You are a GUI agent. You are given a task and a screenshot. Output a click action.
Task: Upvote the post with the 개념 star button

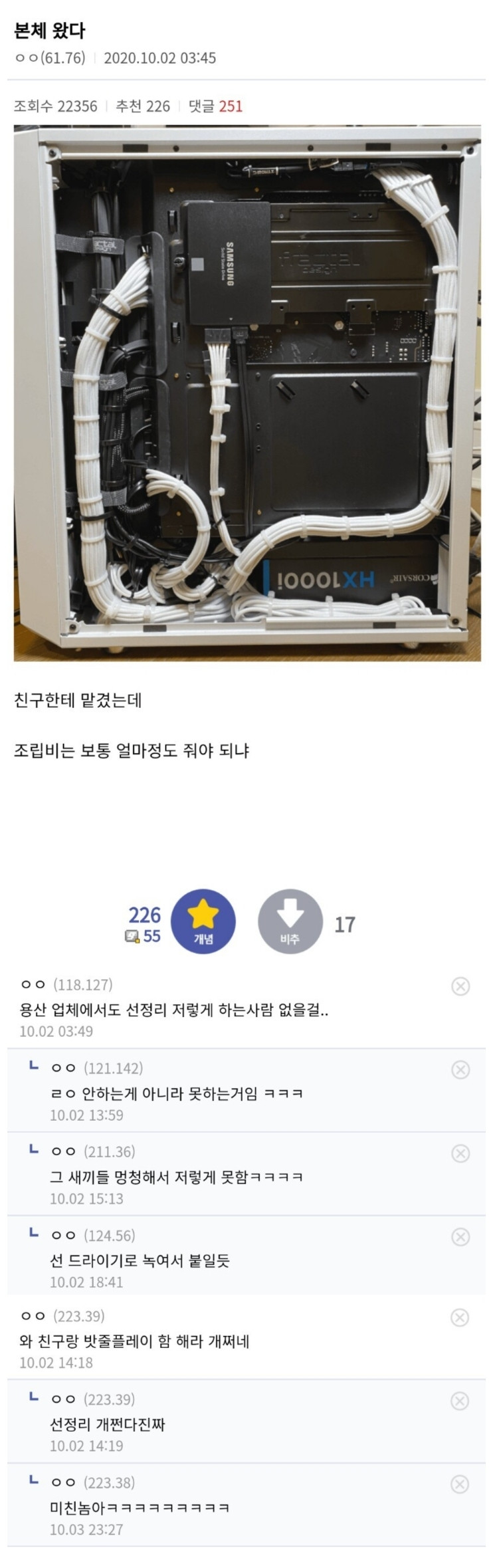click(x=203, y=921)
